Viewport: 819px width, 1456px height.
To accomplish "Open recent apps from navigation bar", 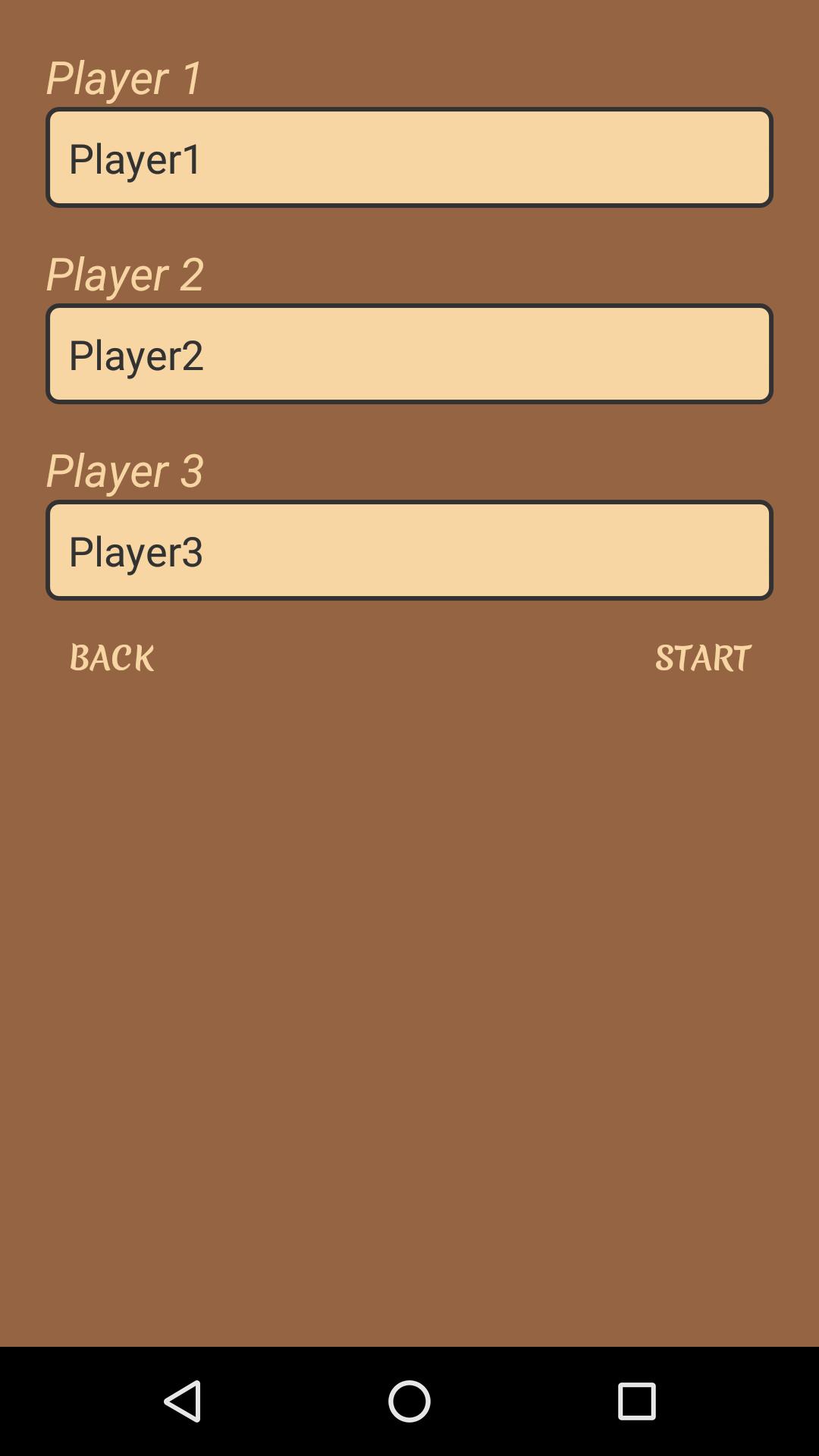I will (x=636, y=1401).
